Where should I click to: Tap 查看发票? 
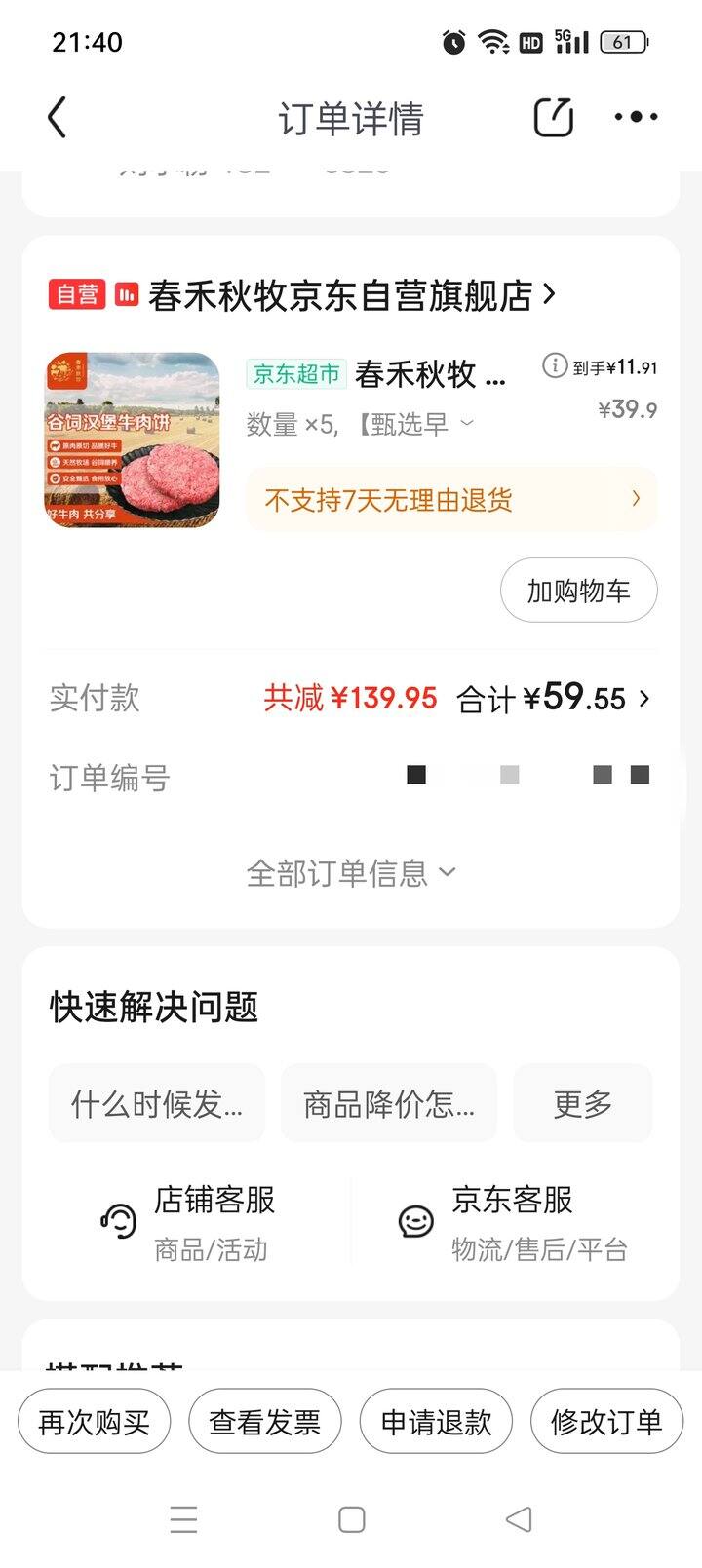click(x=265, y=1422)
